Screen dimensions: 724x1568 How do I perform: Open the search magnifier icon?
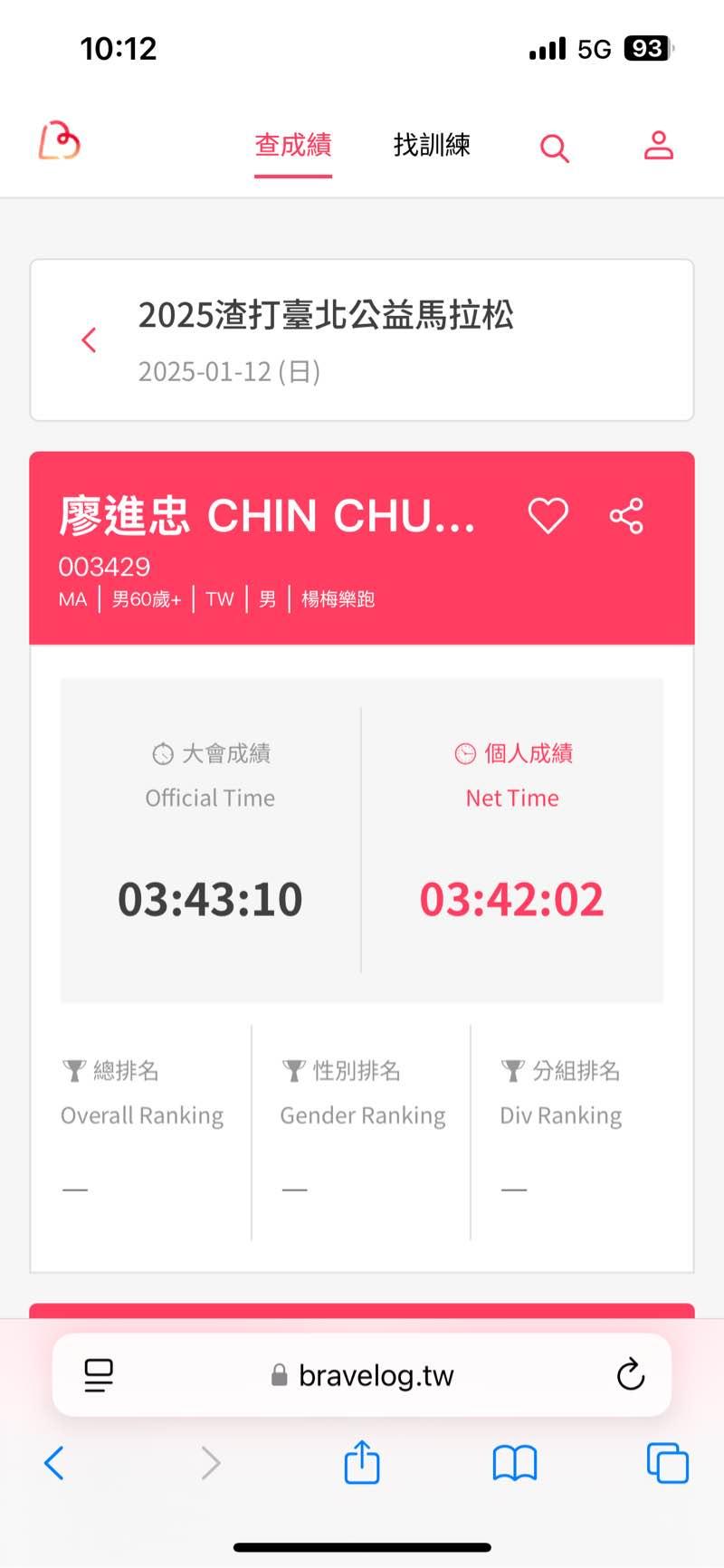point(554,148)
